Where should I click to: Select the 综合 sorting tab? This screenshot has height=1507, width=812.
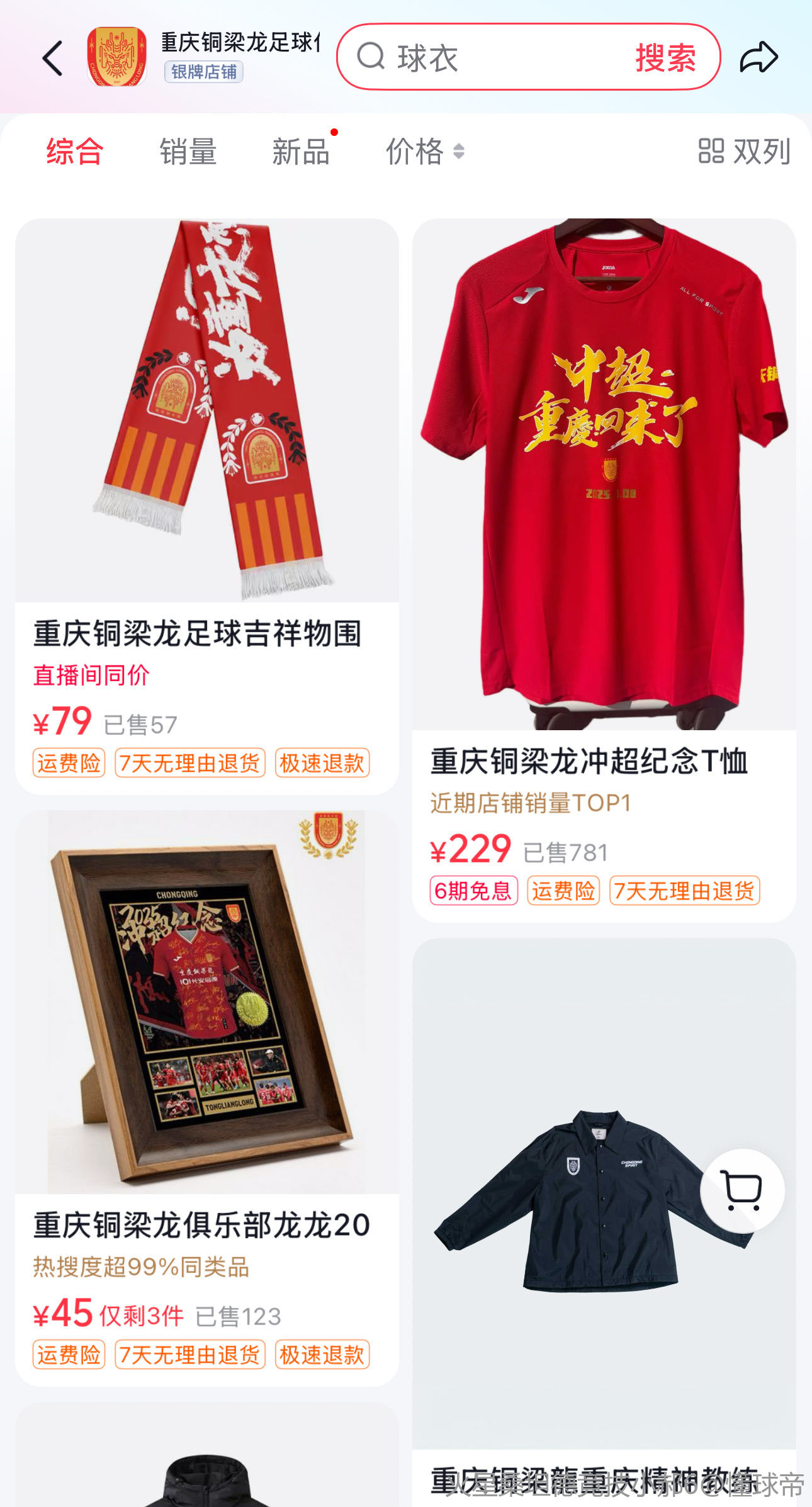[74, 152]
